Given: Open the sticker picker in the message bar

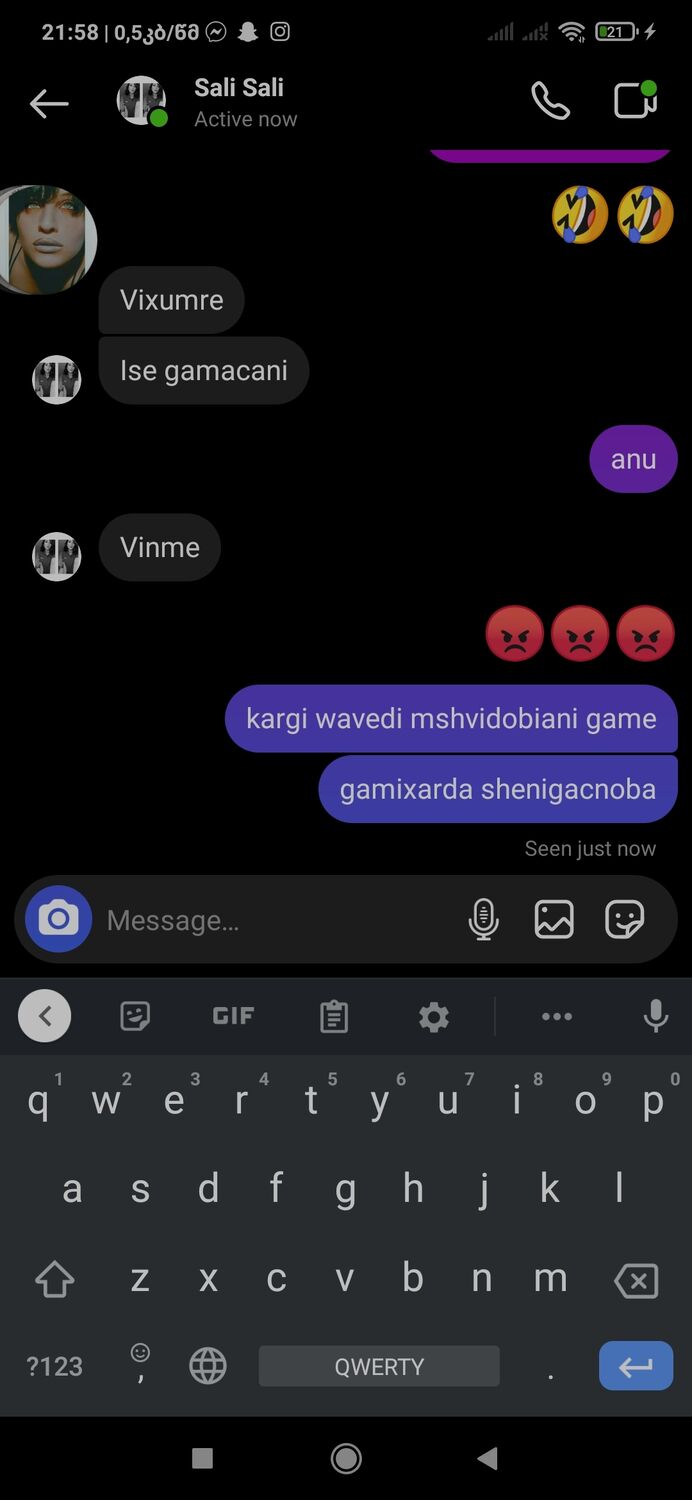Looking at the screenshot, I should click(x=625, y=919).
